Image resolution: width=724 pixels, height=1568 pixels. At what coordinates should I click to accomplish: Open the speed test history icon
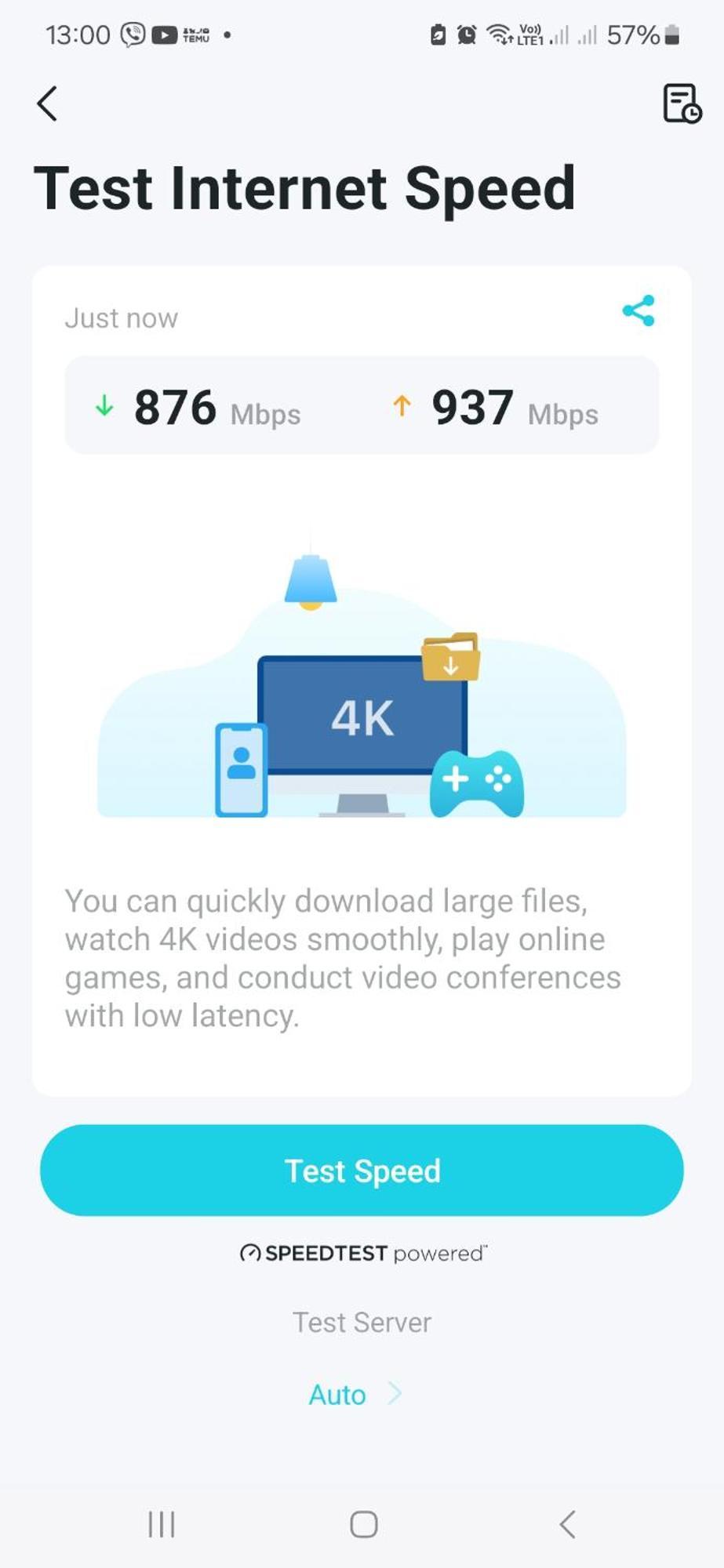[681, 103]
